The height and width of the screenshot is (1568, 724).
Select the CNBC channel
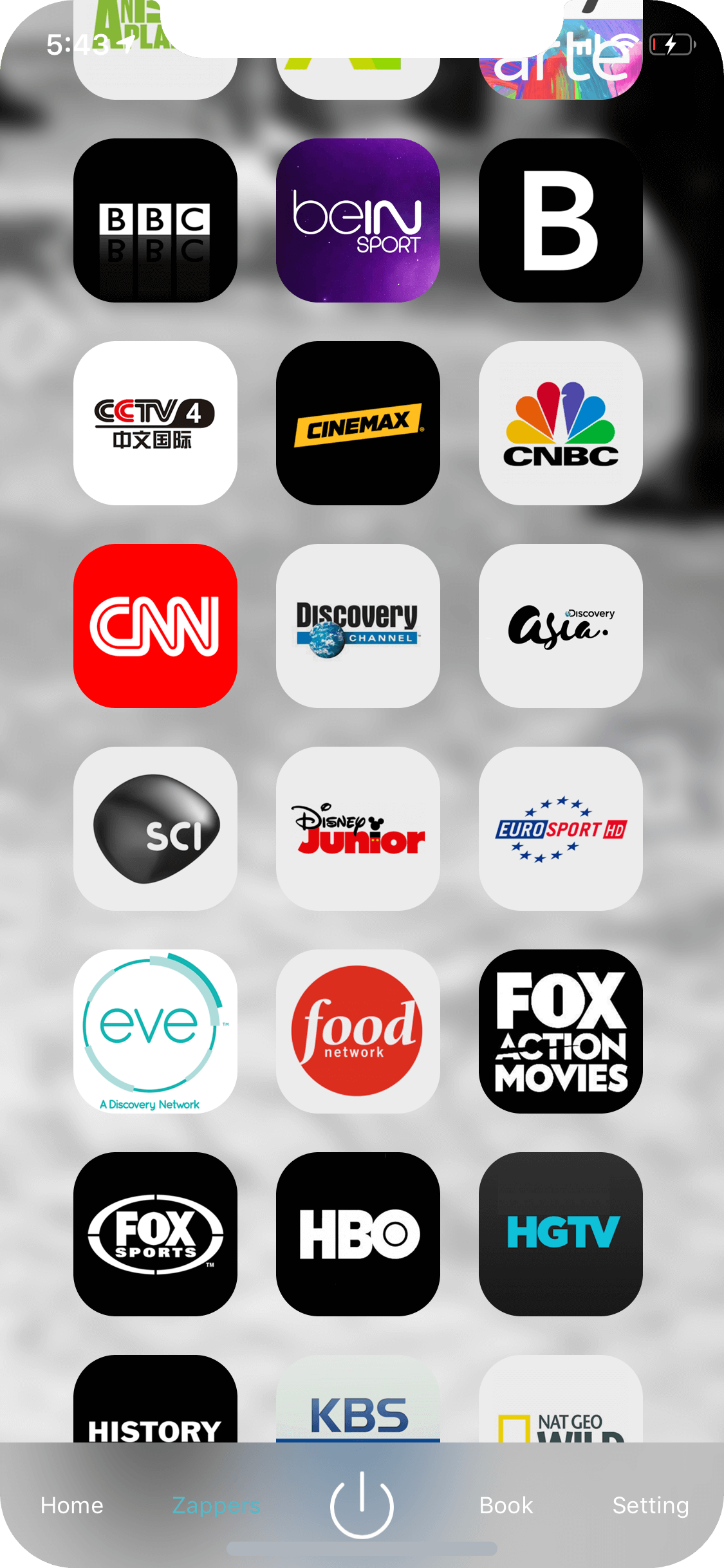point(561,423)
